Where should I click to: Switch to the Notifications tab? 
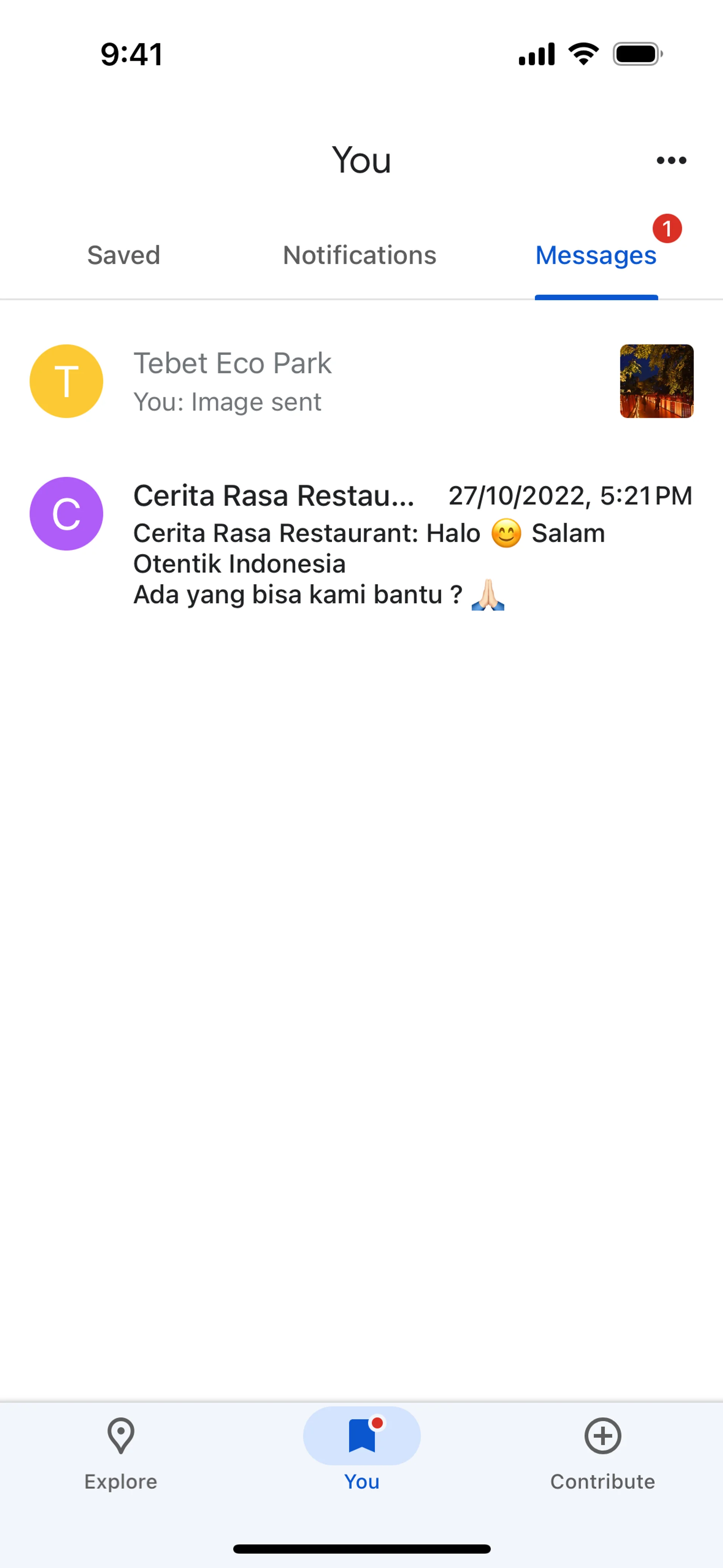coord(360,256)
